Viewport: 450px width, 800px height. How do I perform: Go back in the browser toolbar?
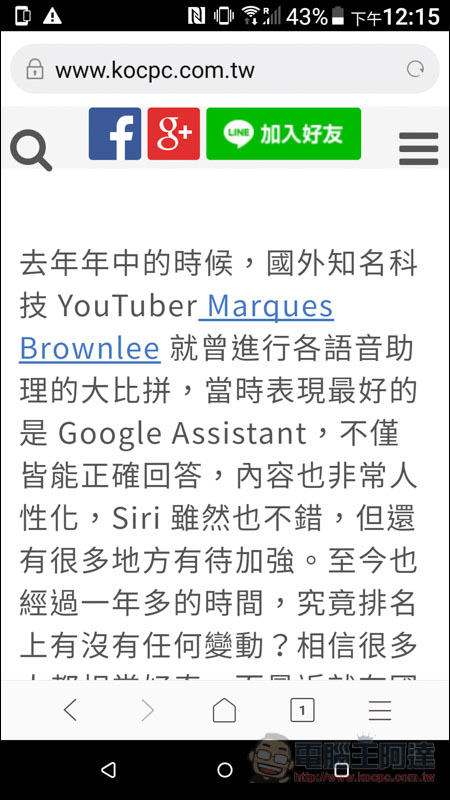pos(70,710)
